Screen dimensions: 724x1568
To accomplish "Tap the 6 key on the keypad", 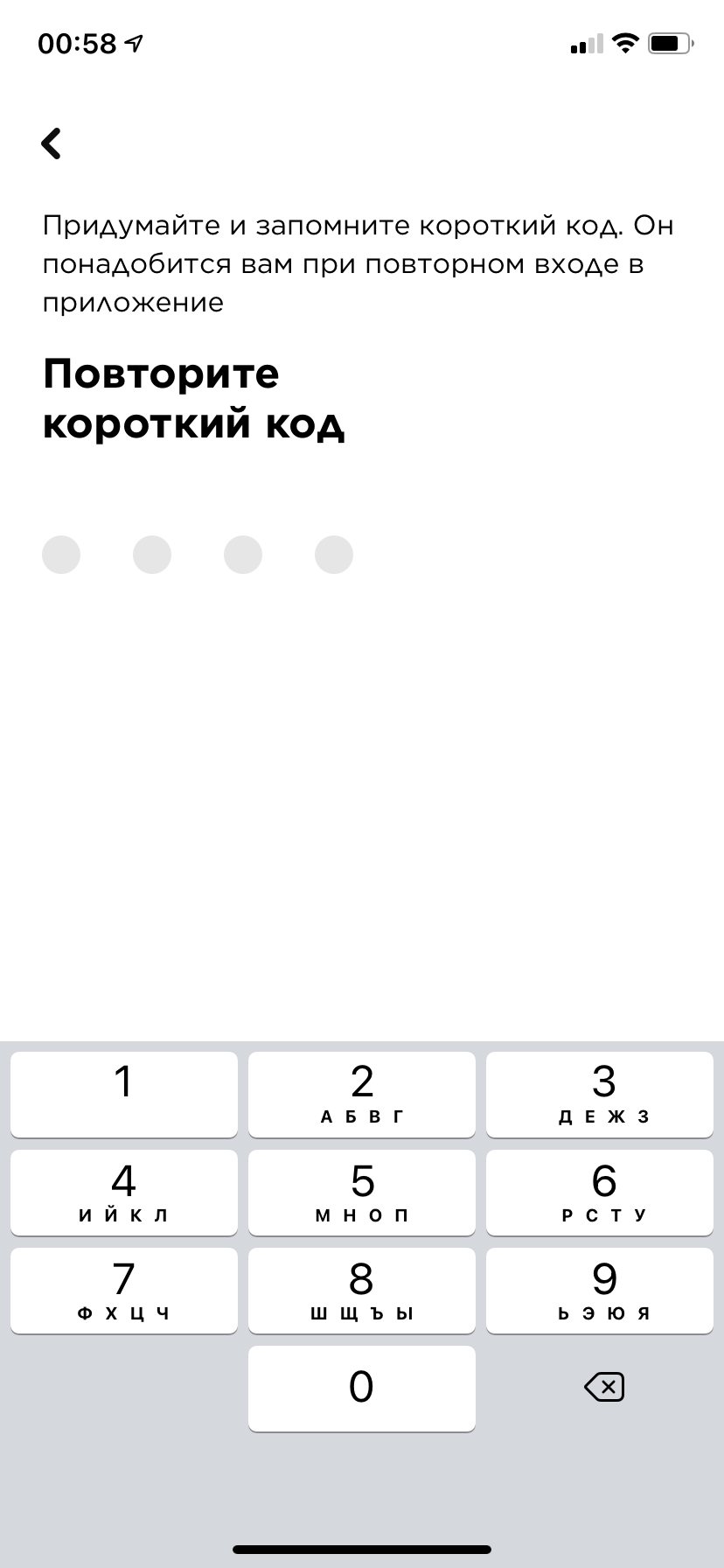I will pyautogui.click(x=600, y=1192).
